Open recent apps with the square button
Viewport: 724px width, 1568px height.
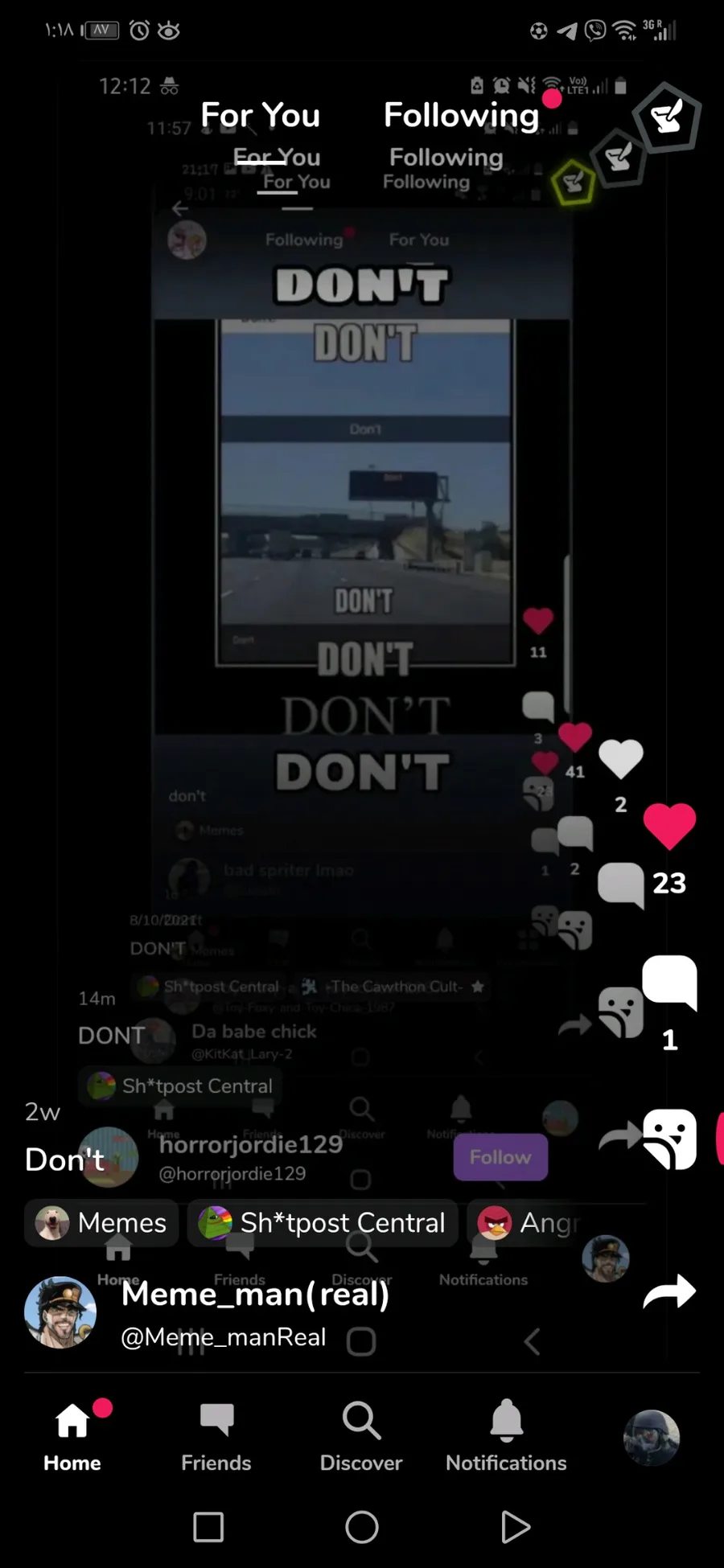(208, 1527)
